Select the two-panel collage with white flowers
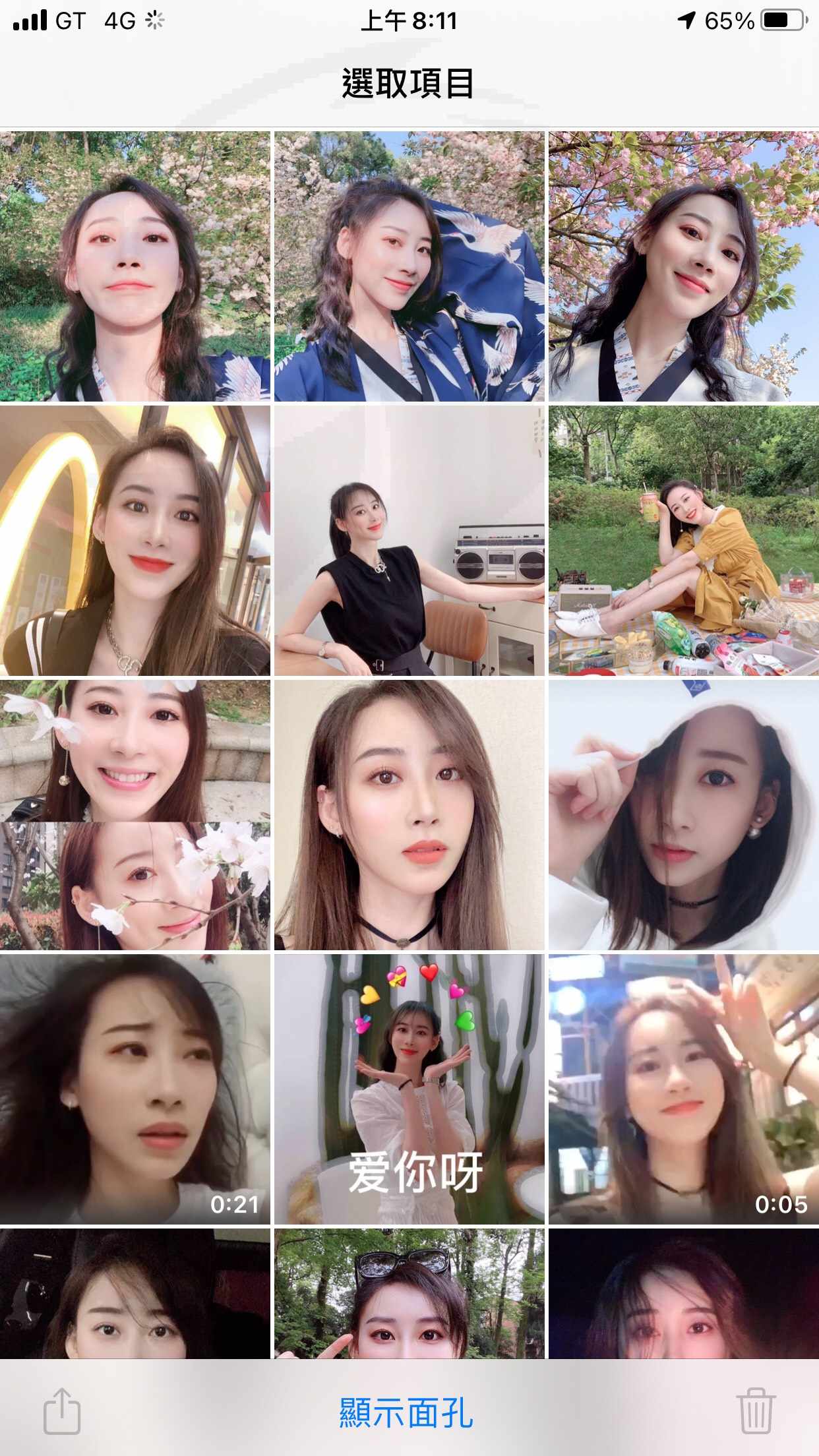819x1456 pixels. click(135, 815)
